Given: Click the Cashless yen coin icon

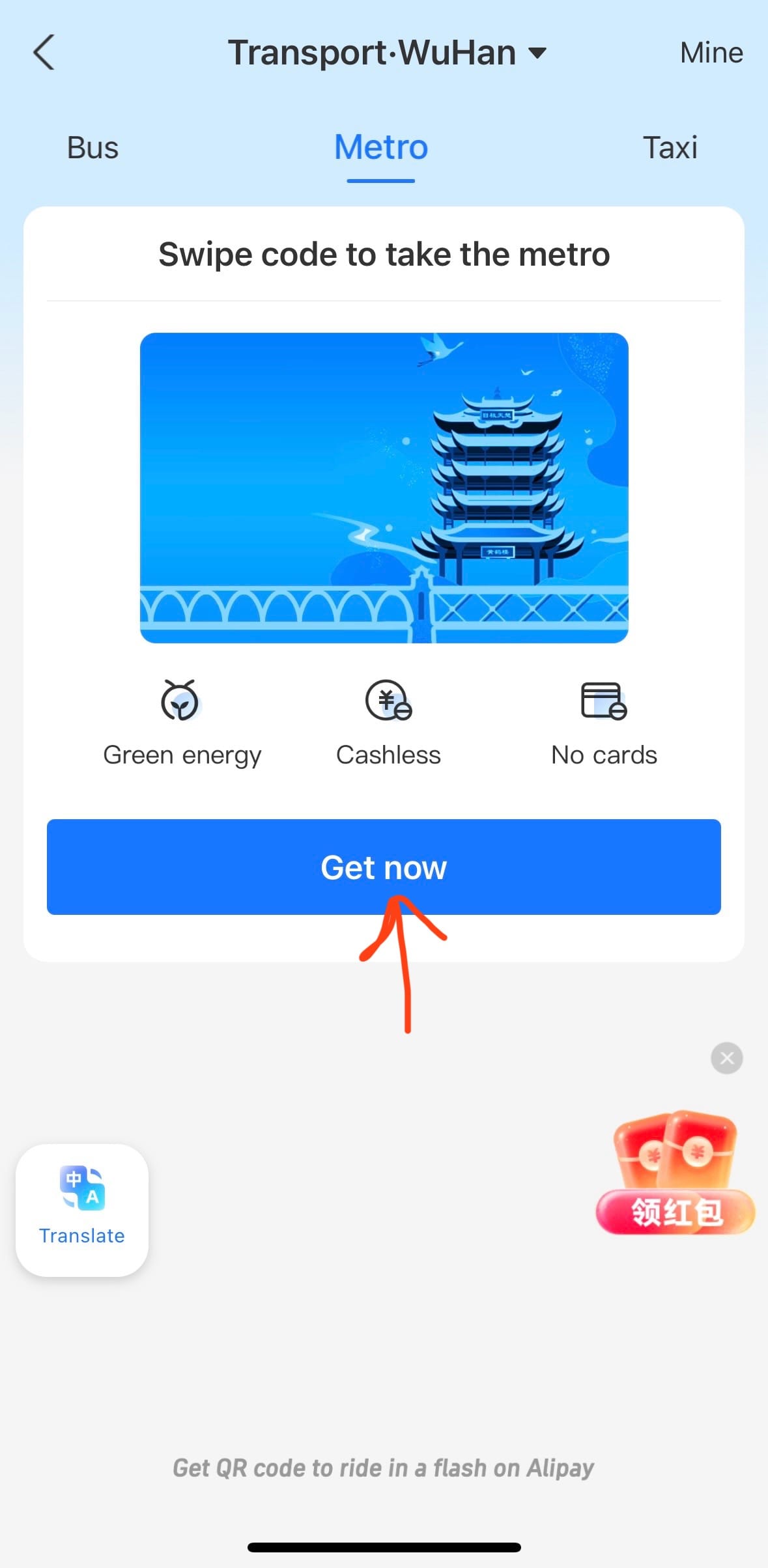Looking at the screenshot, I should 388,702.
